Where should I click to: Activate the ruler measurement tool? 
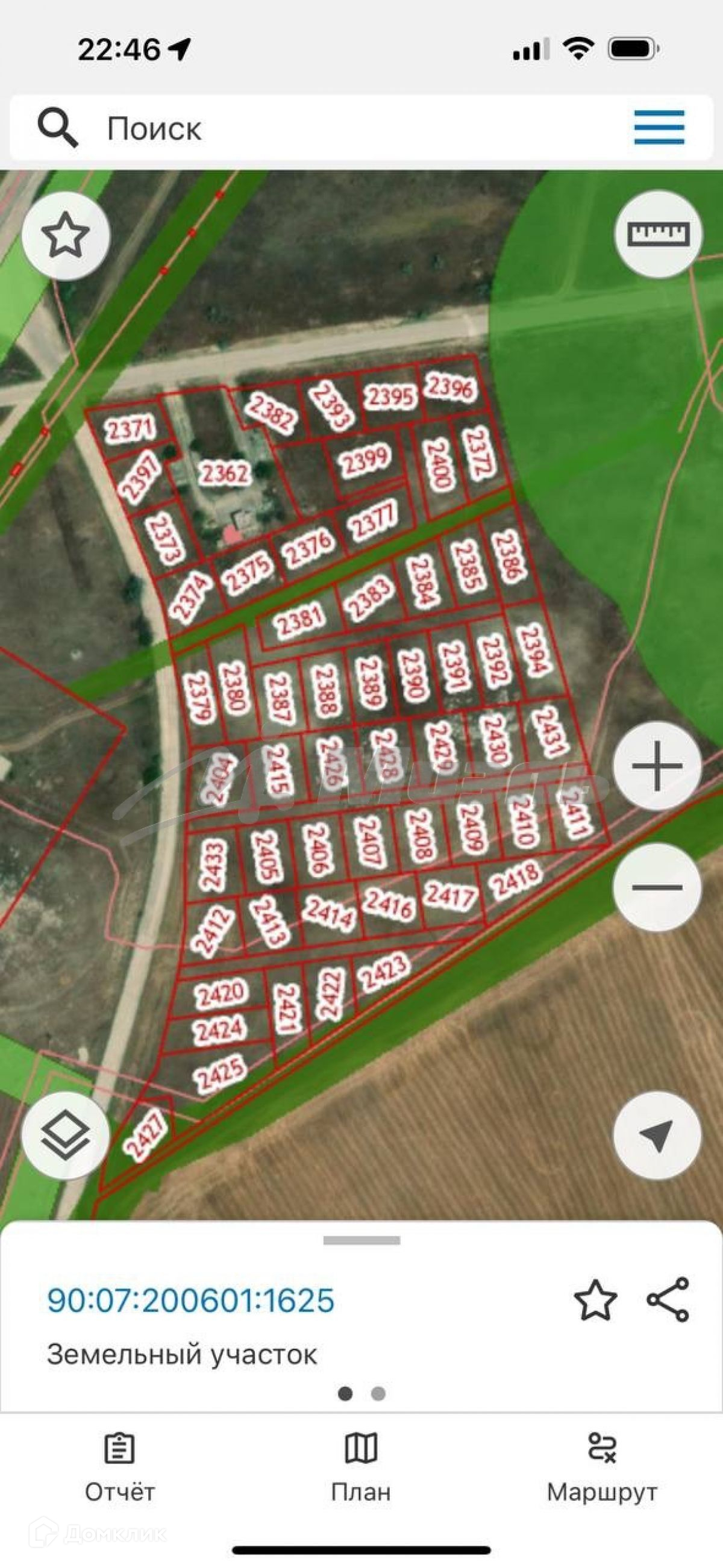pos(659,234)
